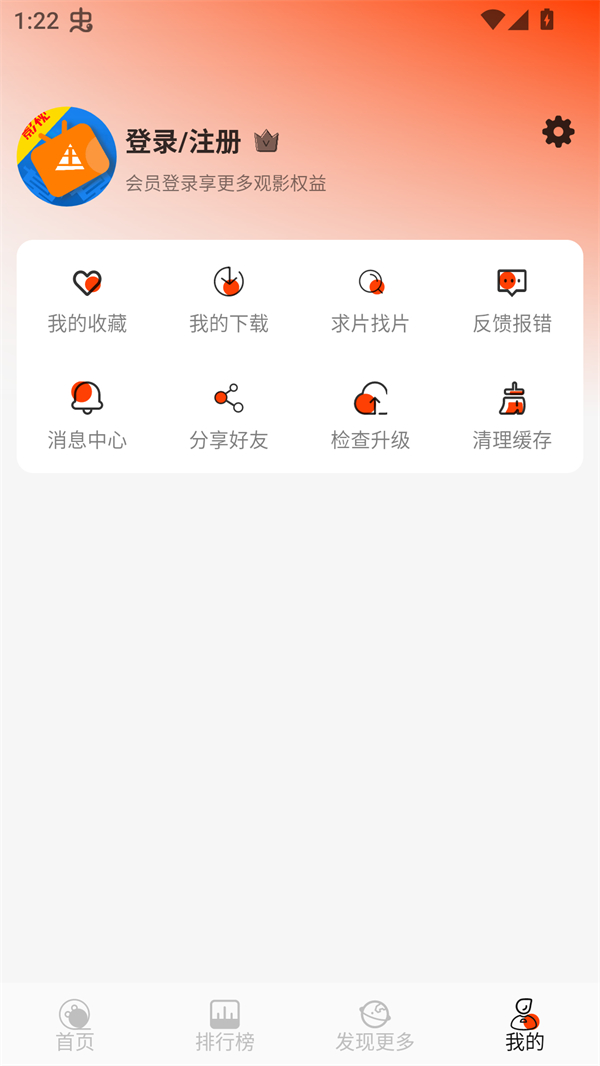600x1066 pixels.
Task: Open 我的下载 downloads
Action: pyautogui.click(x=229, y=300)
